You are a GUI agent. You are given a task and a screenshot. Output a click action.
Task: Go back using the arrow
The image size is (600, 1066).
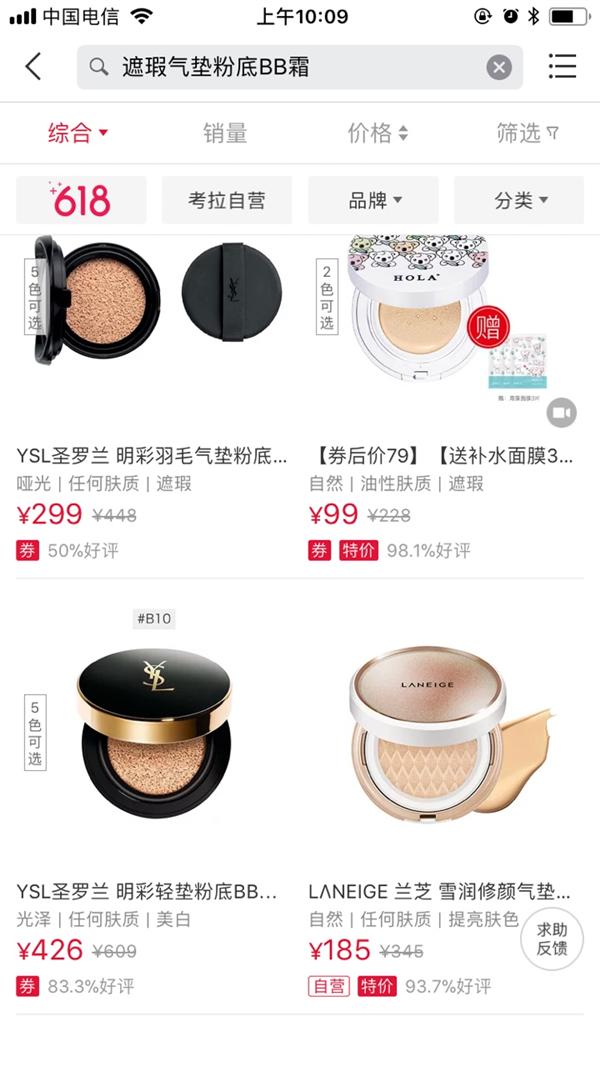click(x=33, y=67)
